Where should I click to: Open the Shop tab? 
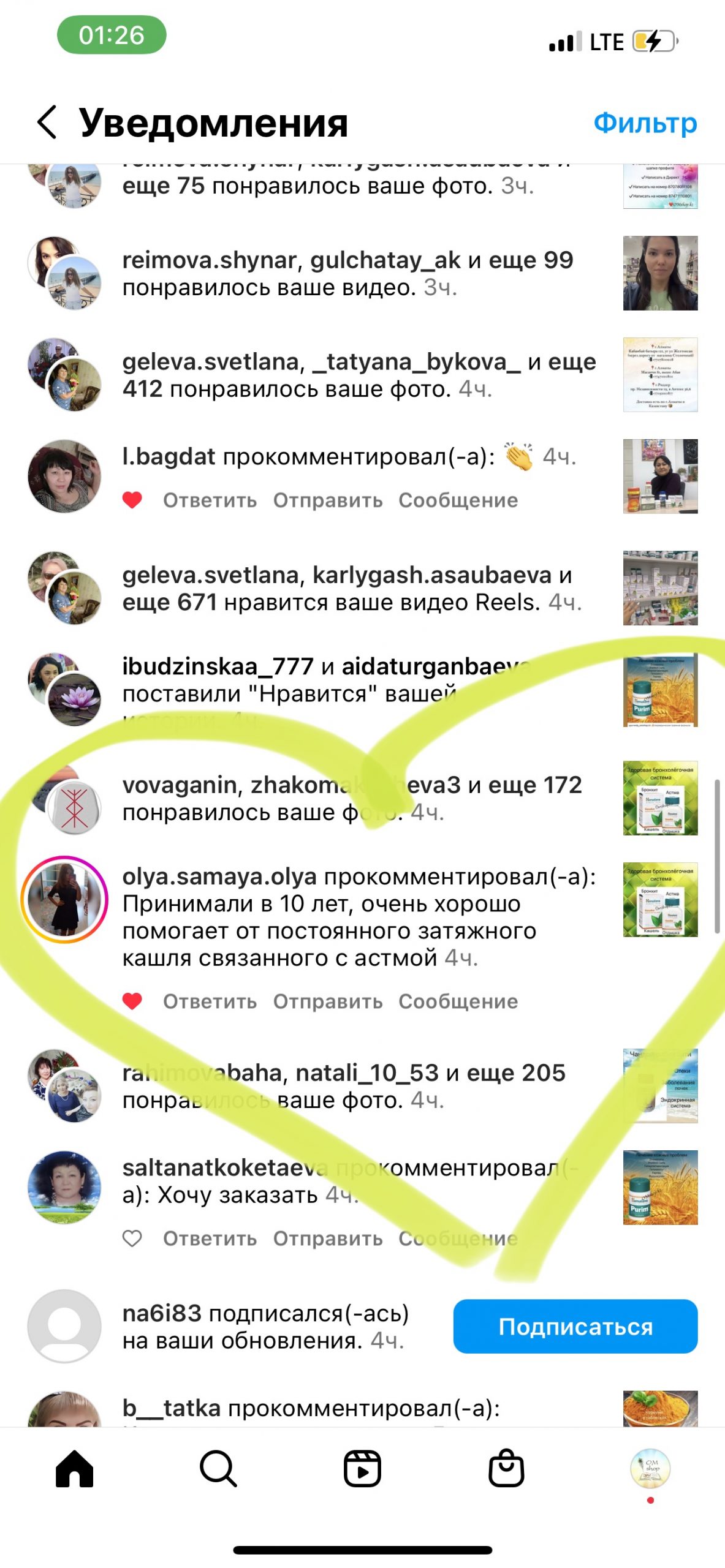coord(506,1469)
